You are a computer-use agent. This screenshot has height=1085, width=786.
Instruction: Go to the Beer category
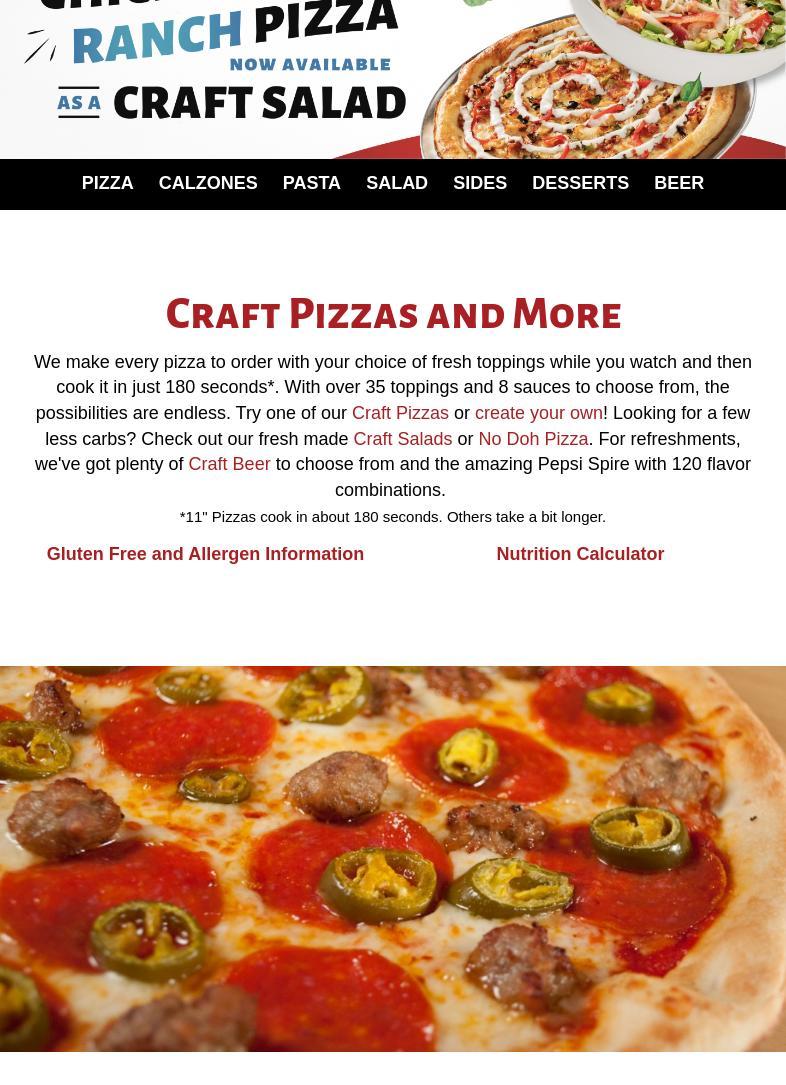[679, 183]
